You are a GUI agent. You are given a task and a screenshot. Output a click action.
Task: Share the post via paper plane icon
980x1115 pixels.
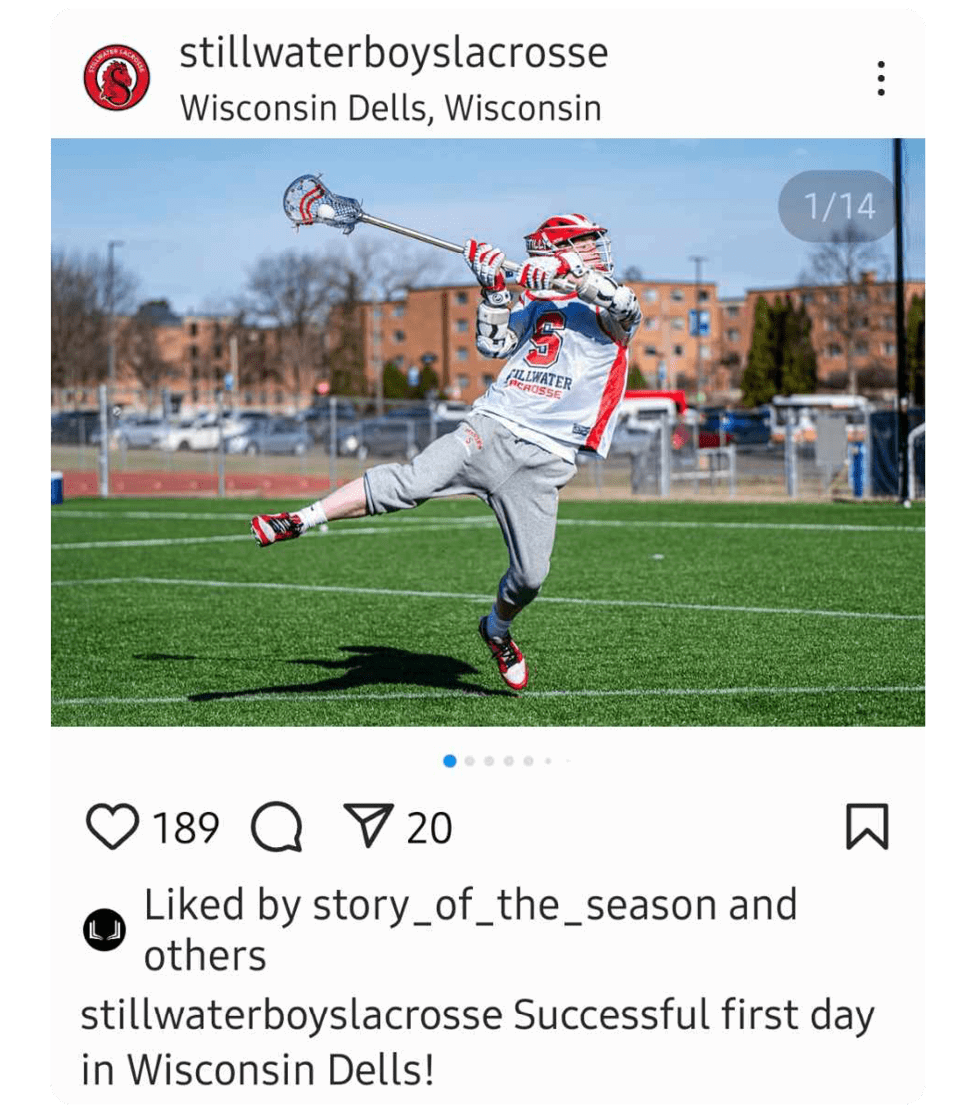368,827
